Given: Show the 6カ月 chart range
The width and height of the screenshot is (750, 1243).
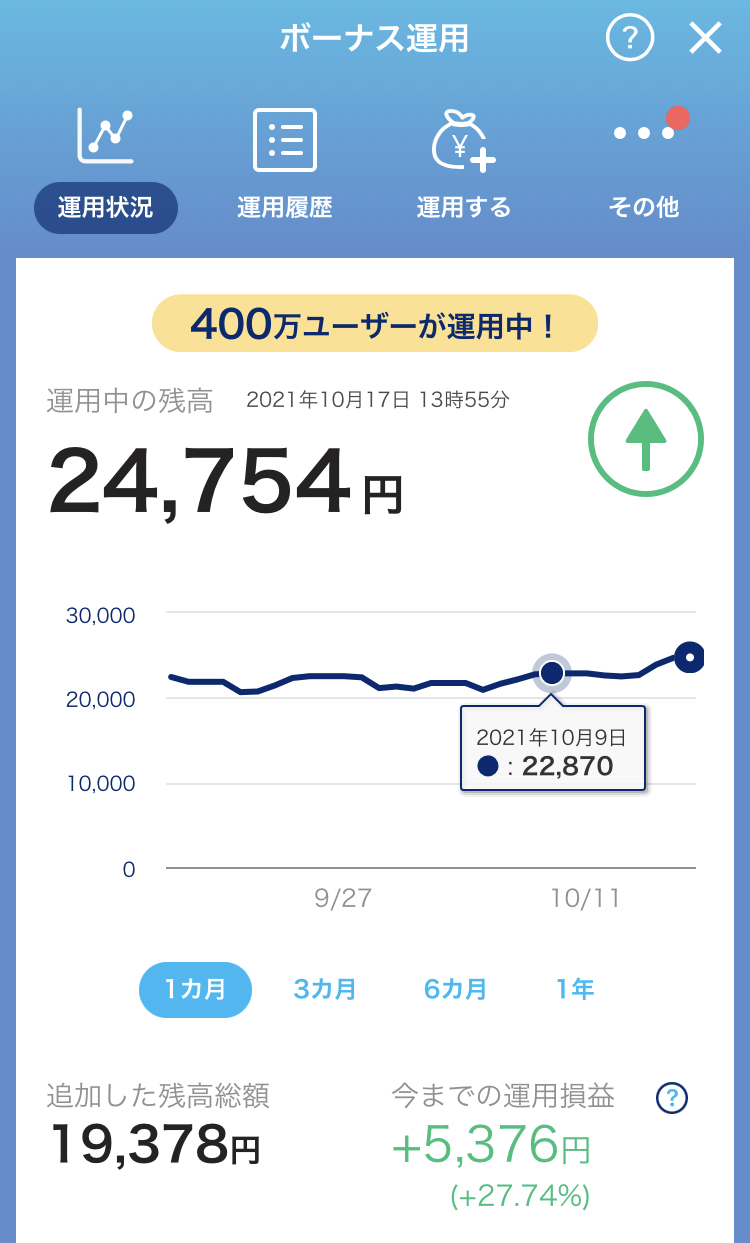Looking at the screenshot, I should click(x=455, y=990).
